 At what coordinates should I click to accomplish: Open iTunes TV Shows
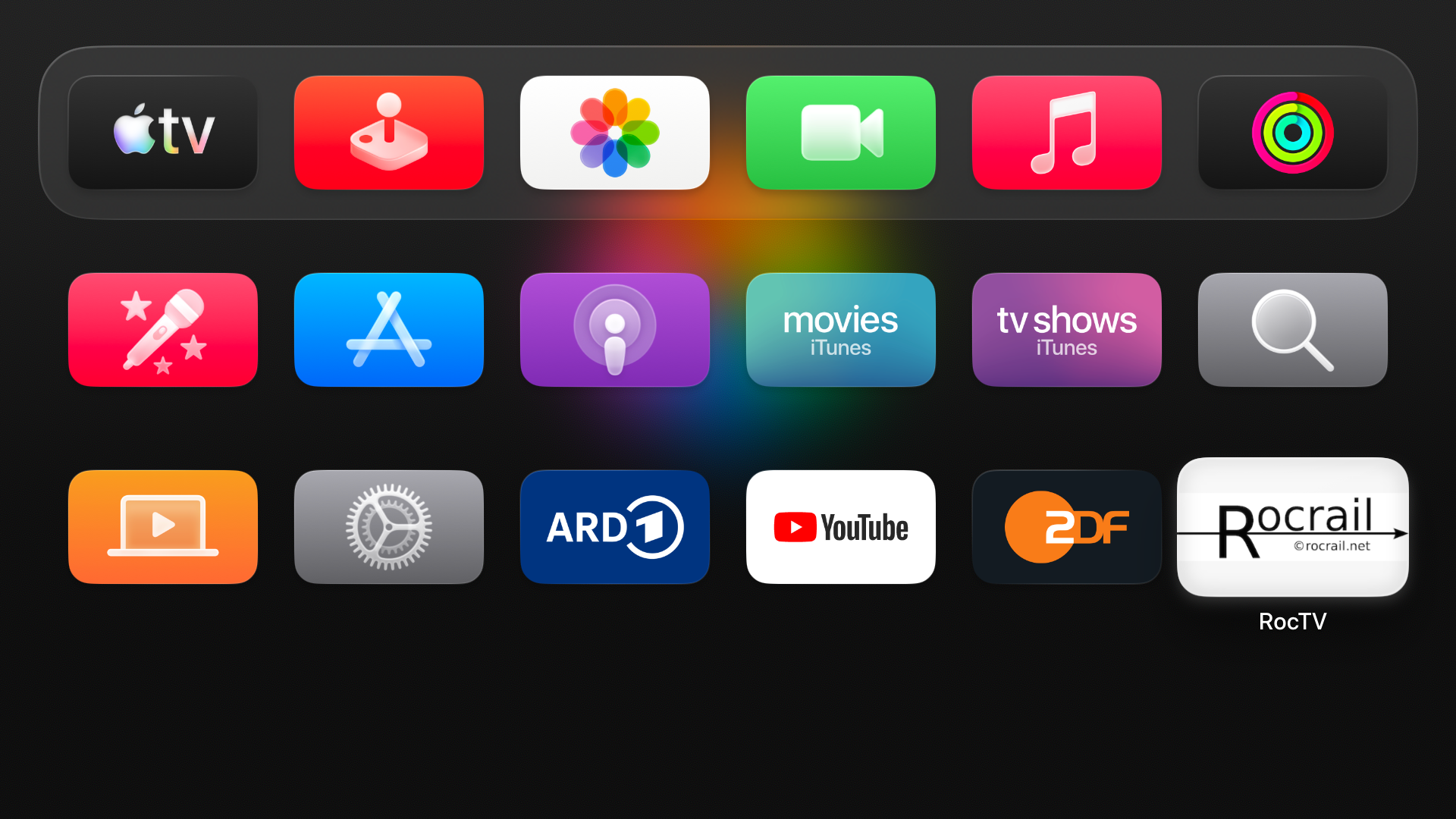coord(1067,330)
